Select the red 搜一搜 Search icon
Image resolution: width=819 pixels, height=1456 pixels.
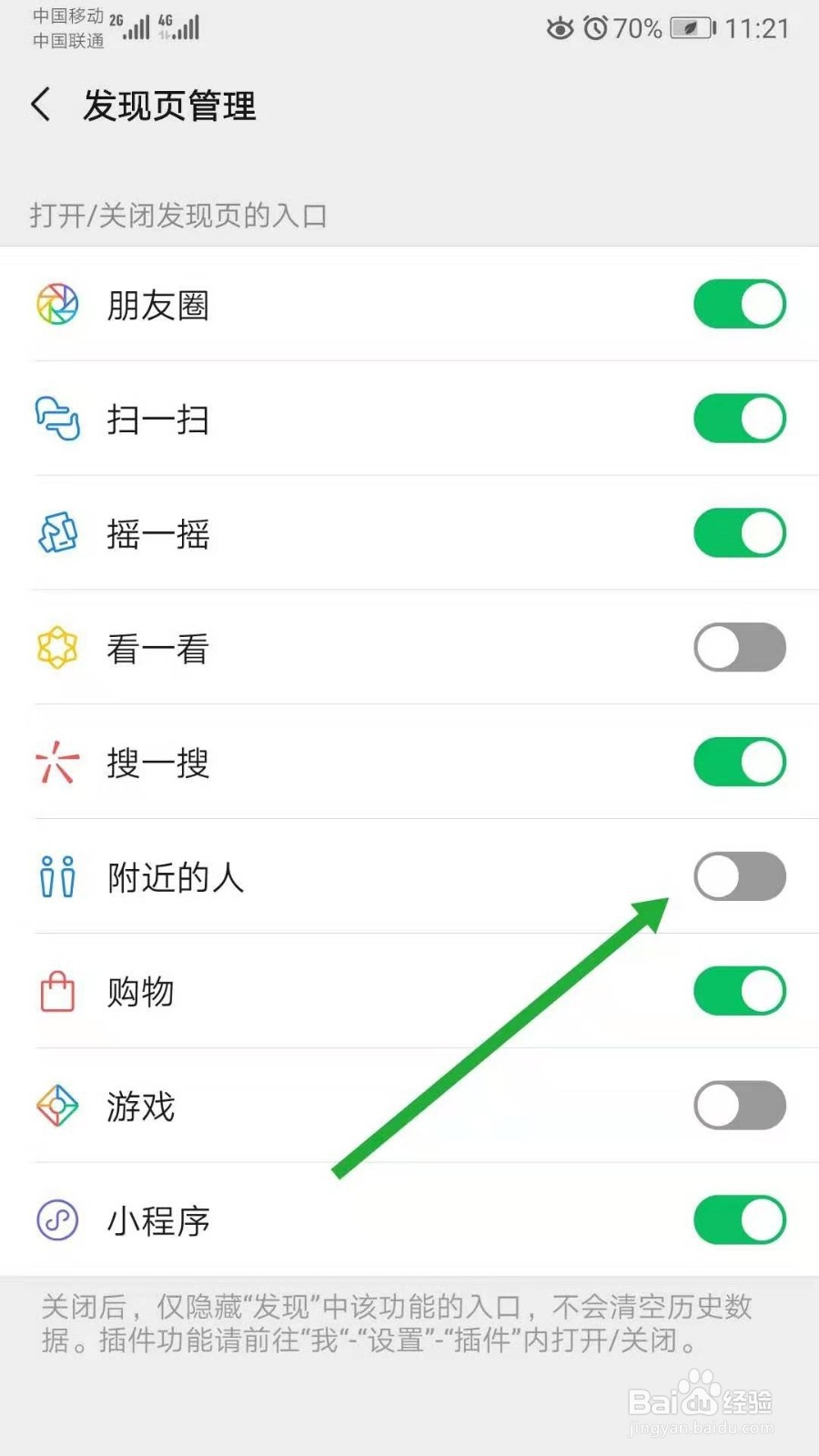tap(57, 763)
